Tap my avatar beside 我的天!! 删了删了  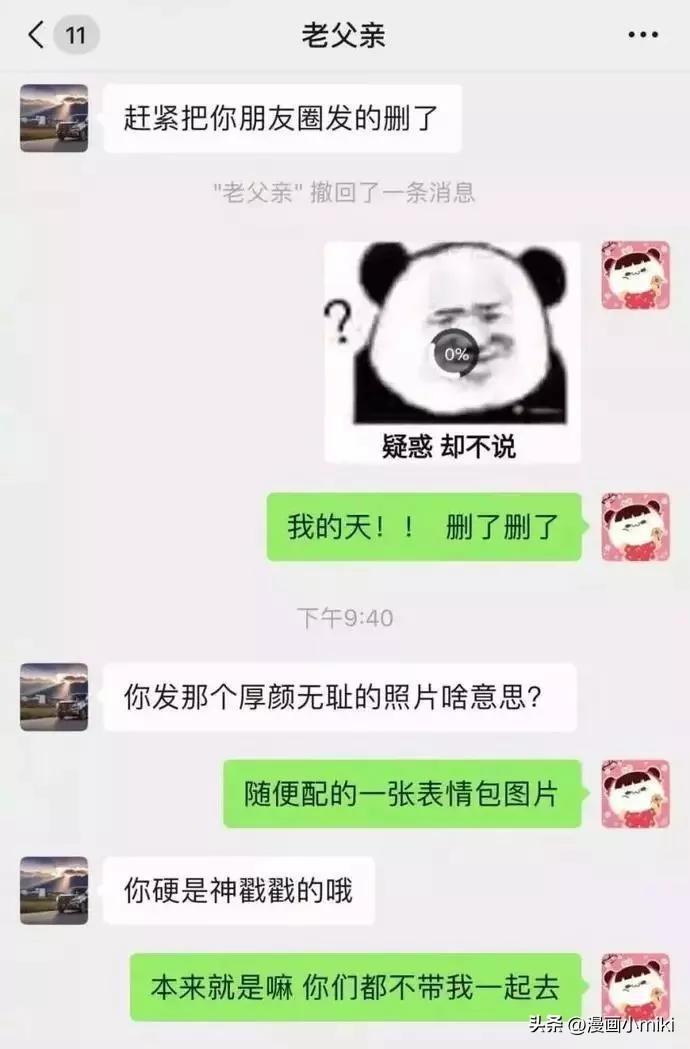(x=635, y=526)
